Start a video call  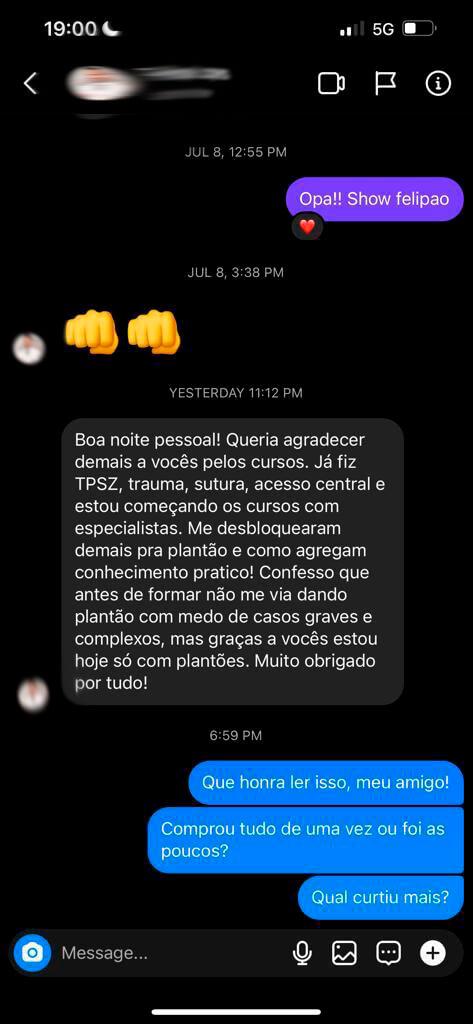tap(331, 84)
